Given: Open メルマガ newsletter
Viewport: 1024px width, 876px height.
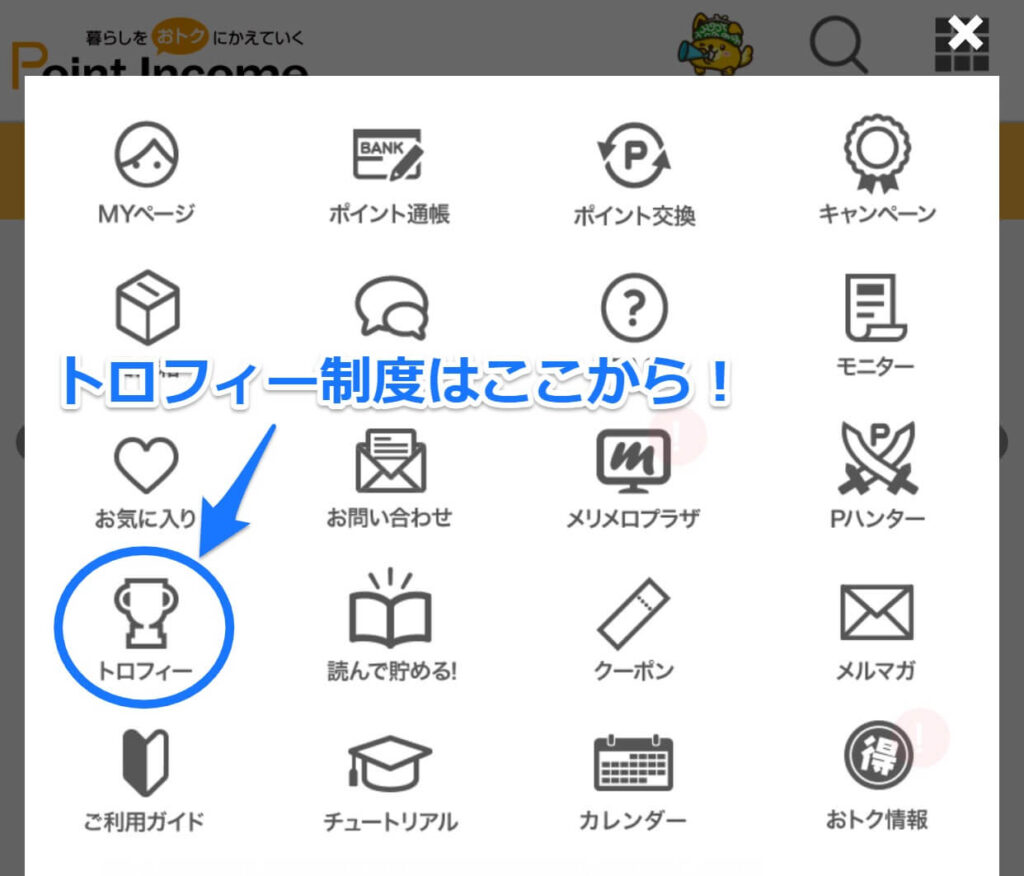Looking at the screenshot, I should point(877,628).
